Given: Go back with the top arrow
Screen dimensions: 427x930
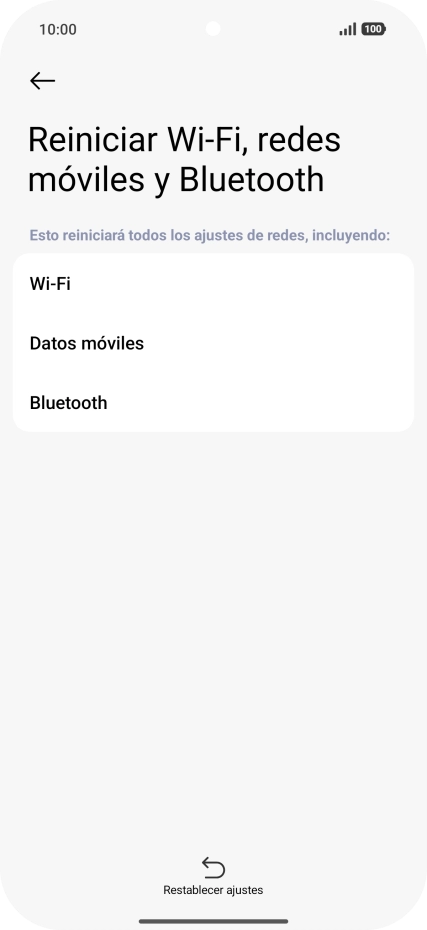Looking at the screenshot, I should click(43, 81).
